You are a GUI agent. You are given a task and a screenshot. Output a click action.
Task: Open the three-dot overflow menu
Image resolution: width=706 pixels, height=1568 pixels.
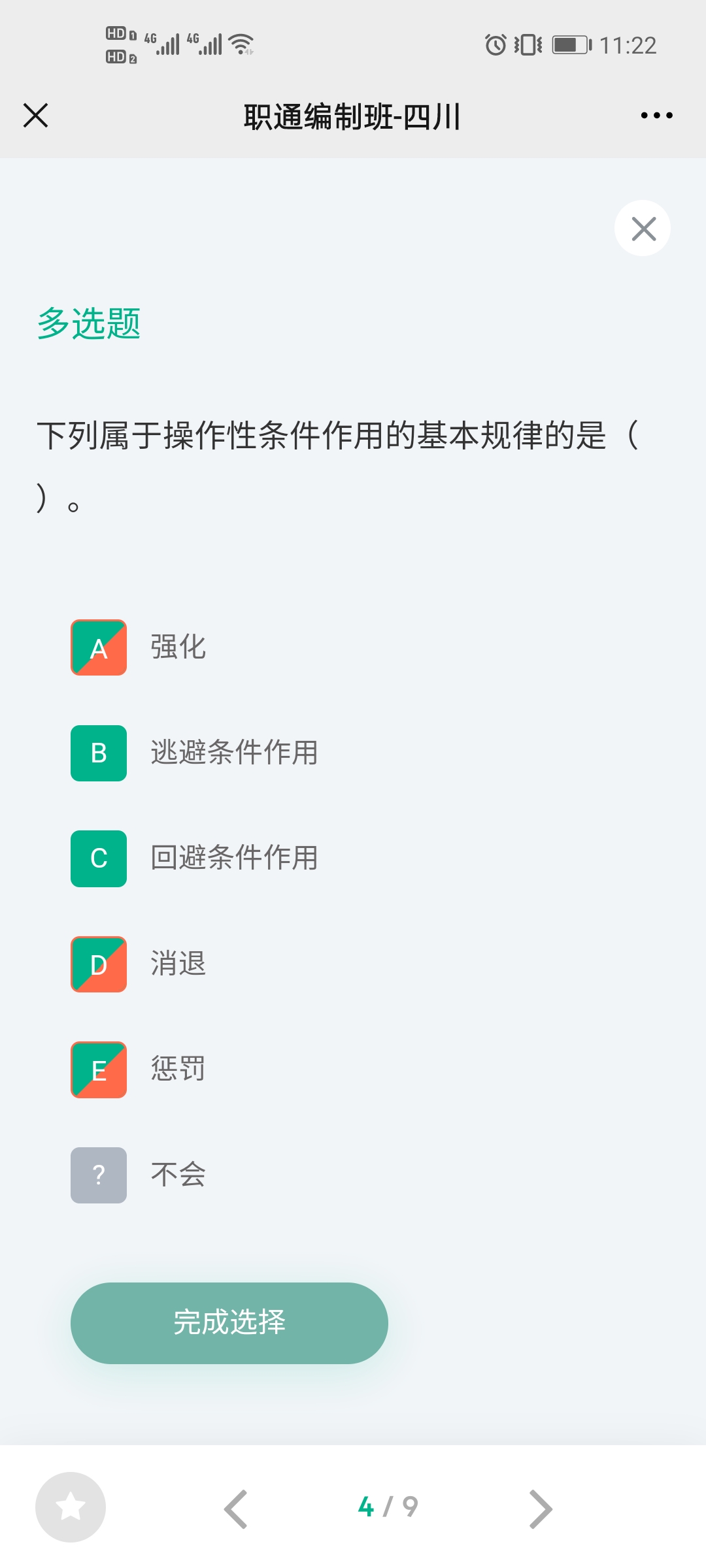click(656, 116)
